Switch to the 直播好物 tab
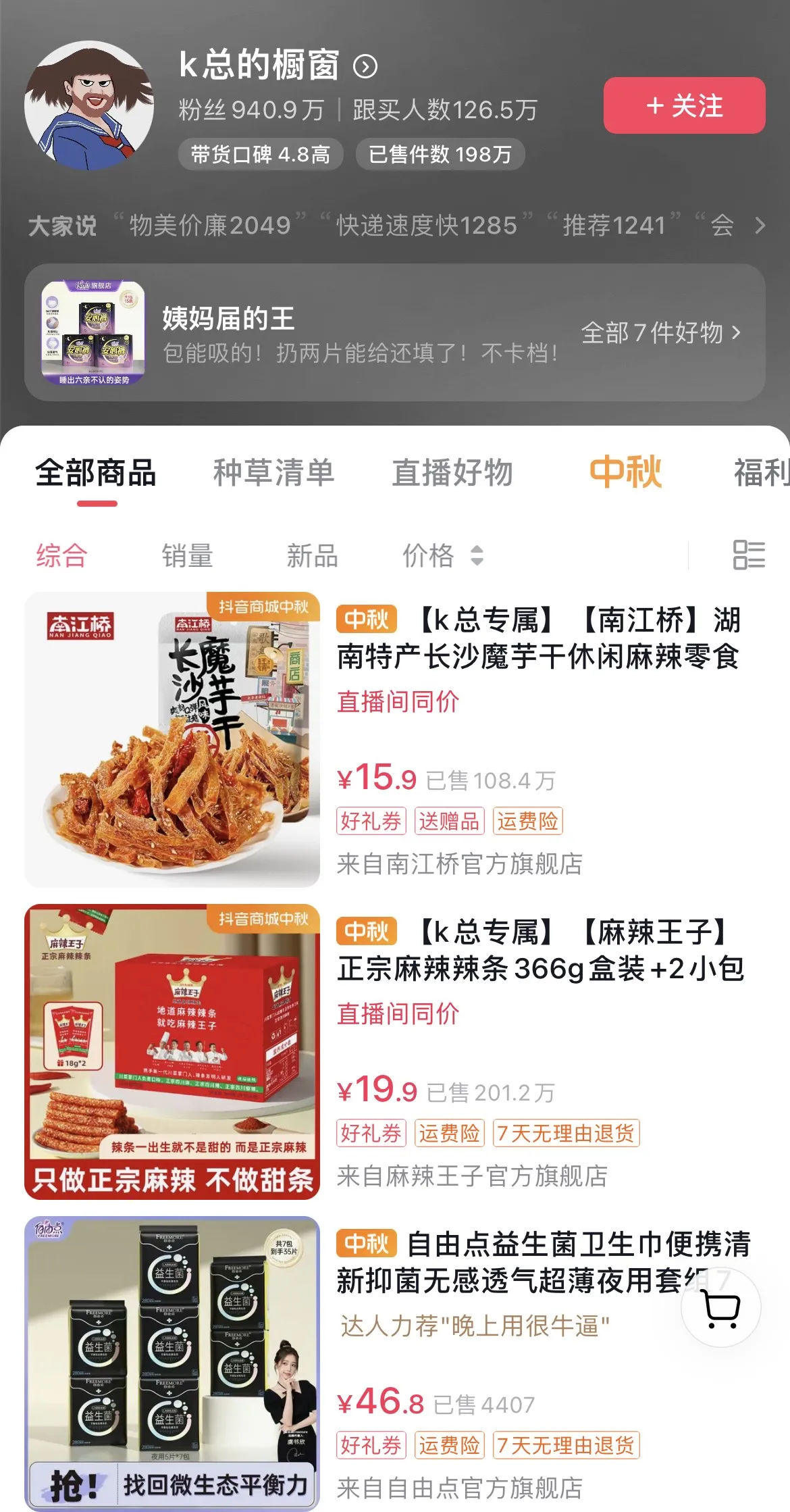This screenshot has width=790, height=1512. pos(452,473)
